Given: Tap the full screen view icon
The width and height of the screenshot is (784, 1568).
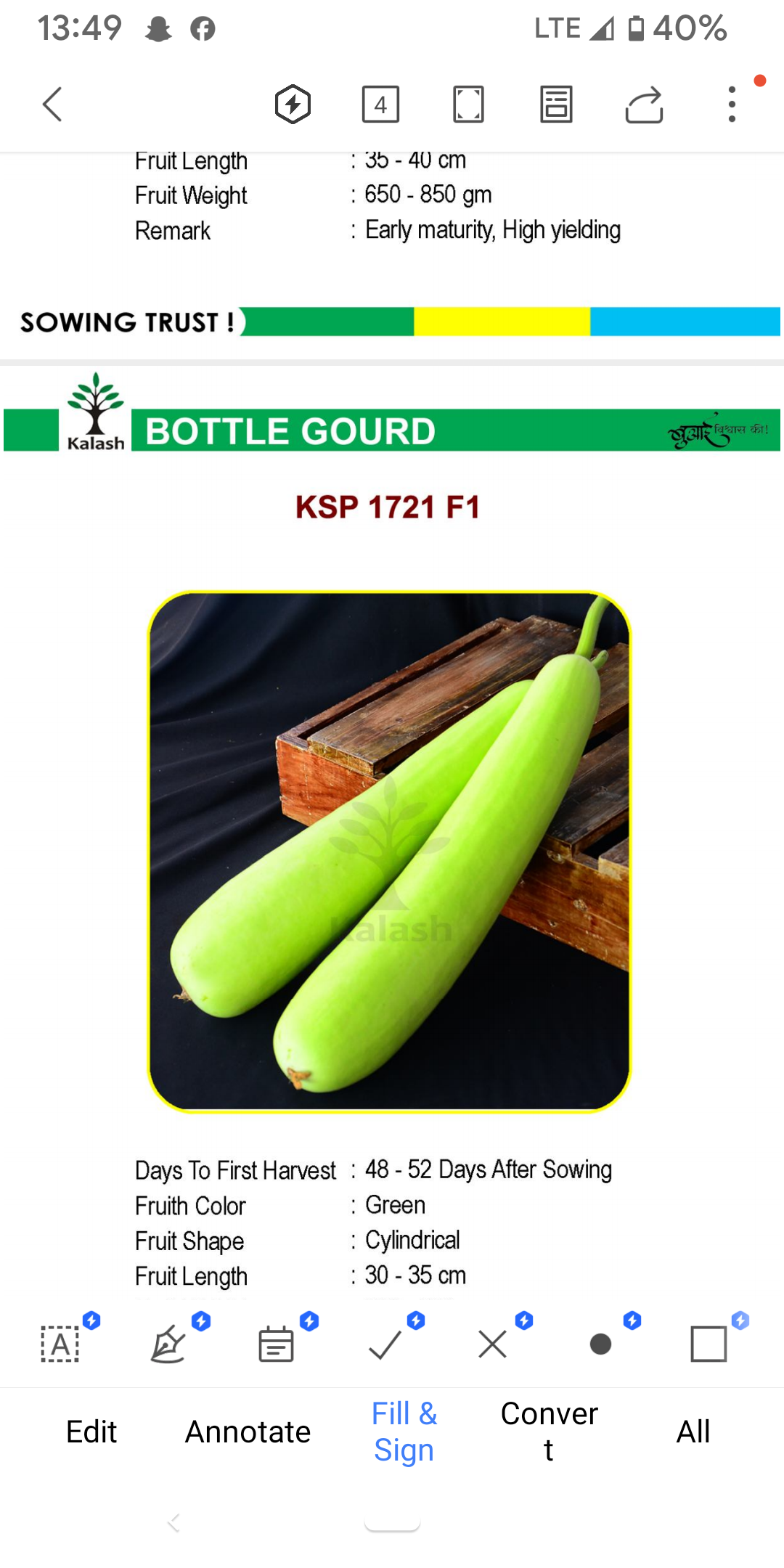Looking at the screenshot, I should (468, 105).
